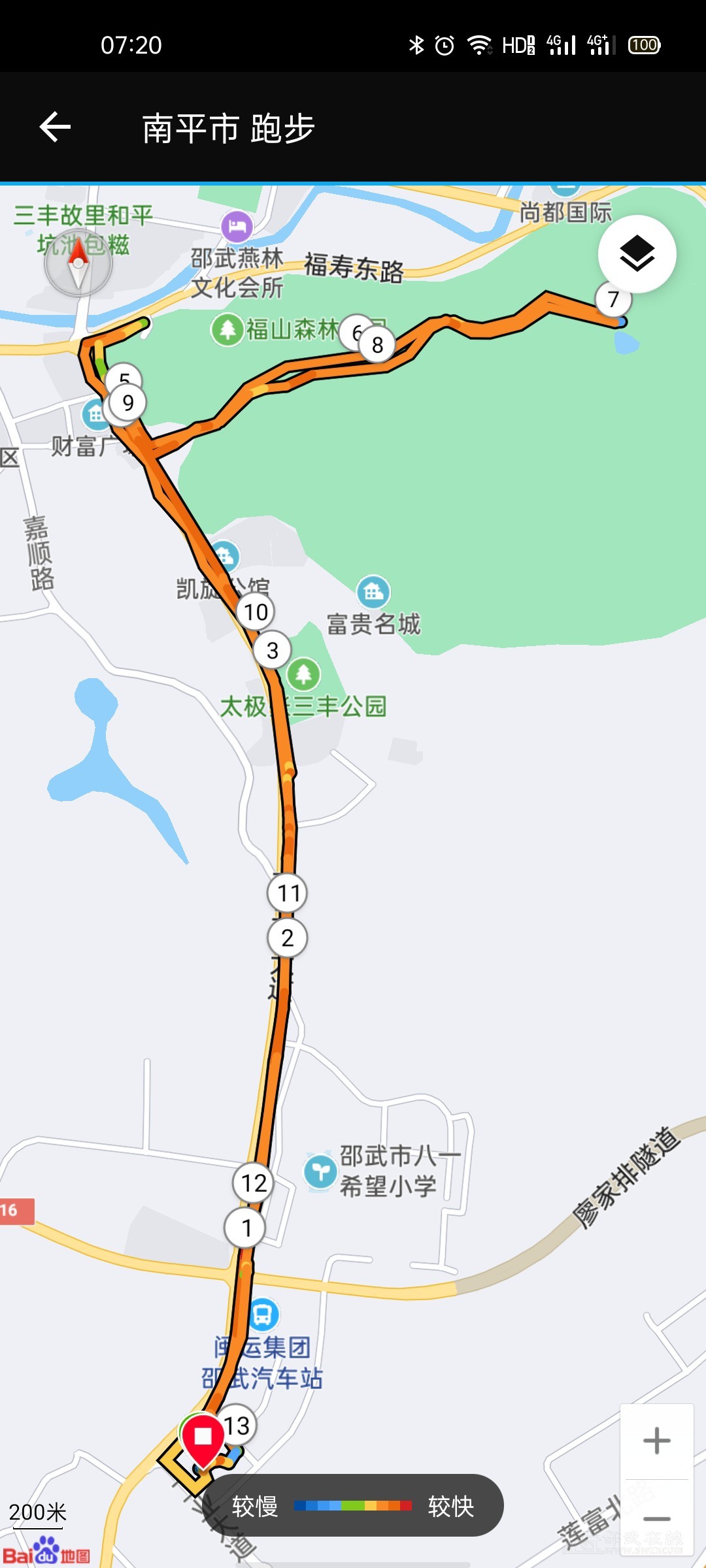The width and height of the screenshot is (706, 1568).
Task: Zoom out of the map
Action: (x=656, y=1518)
